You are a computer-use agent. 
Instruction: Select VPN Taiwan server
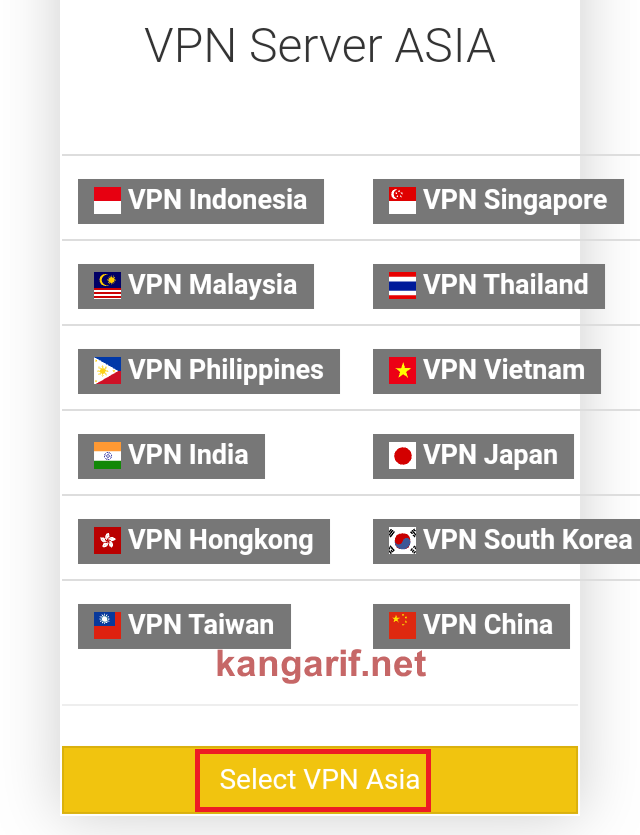click(x=184, y=626)
